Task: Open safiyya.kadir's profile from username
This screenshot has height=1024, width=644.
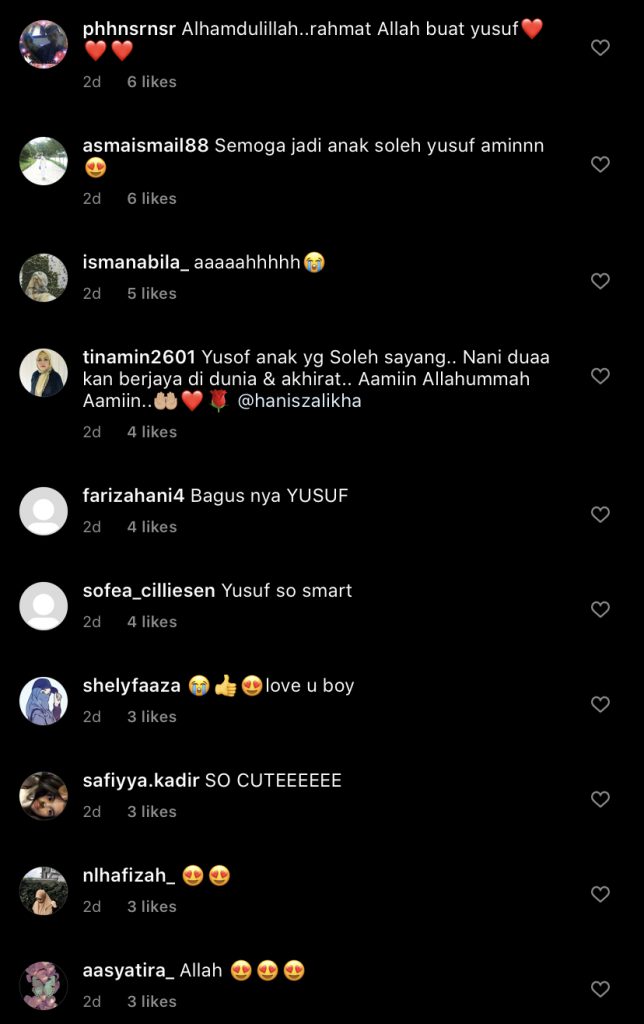Action: click(141, 780)
